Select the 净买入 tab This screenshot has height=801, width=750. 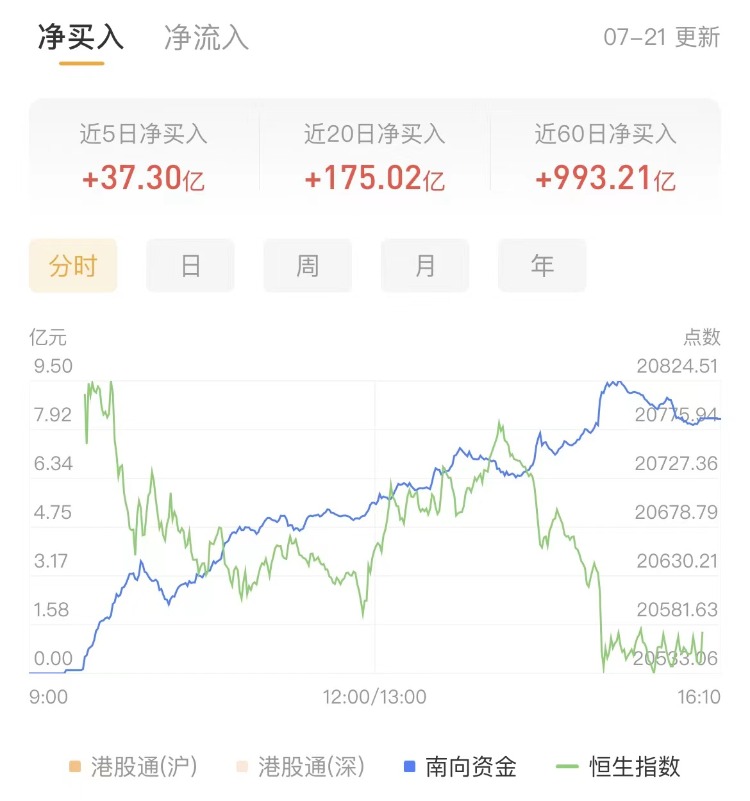point(81,38)
